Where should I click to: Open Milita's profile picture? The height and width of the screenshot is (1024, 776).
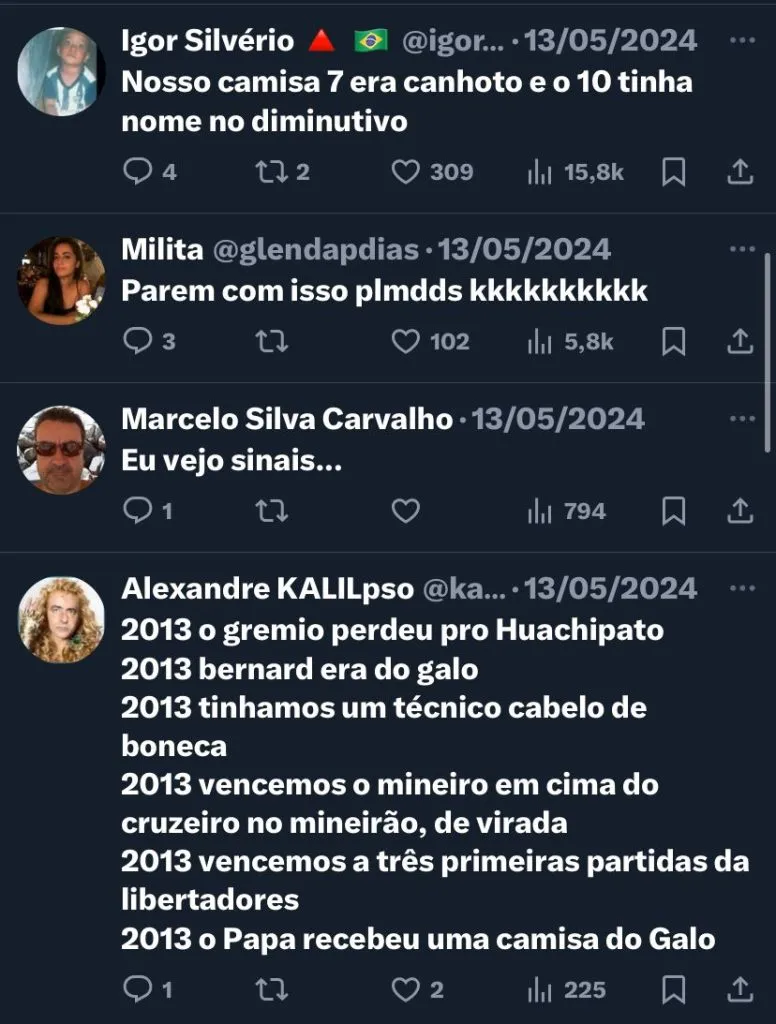pos(61,280)
